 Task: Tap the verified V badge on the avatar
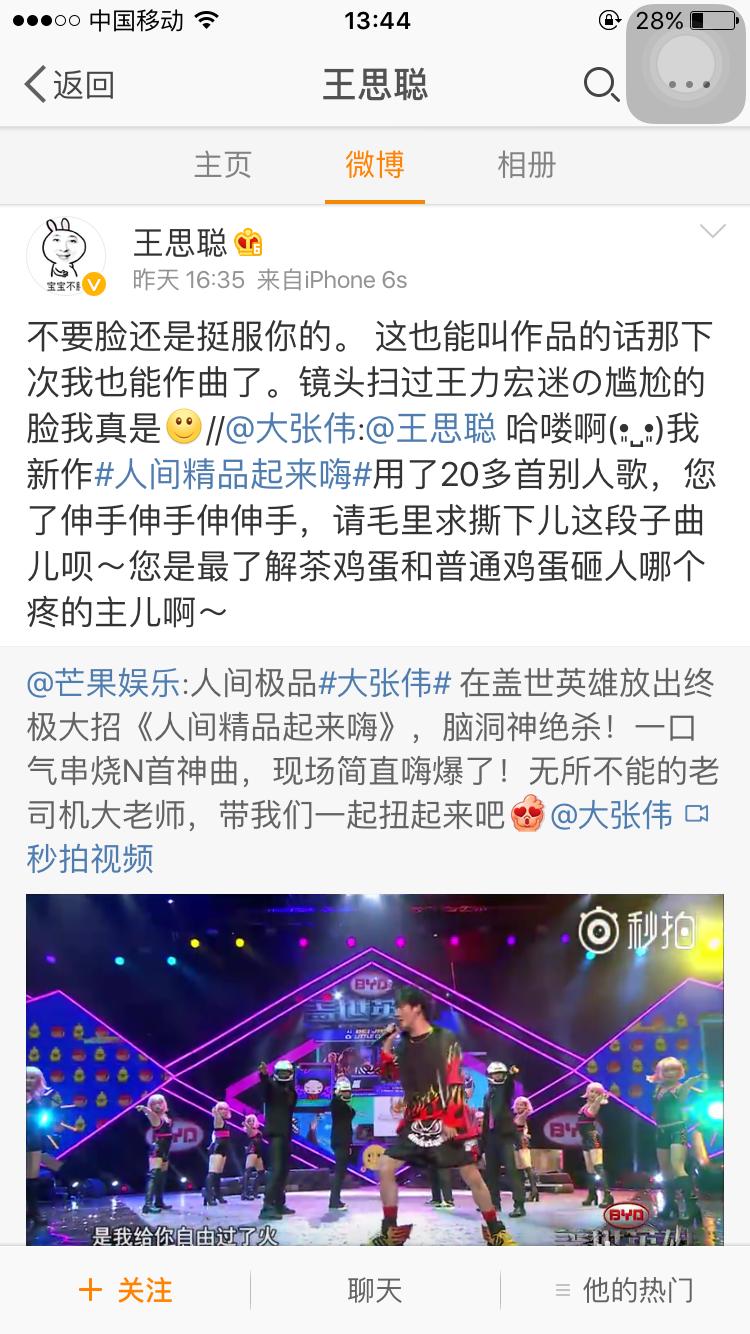pos(93,284)
